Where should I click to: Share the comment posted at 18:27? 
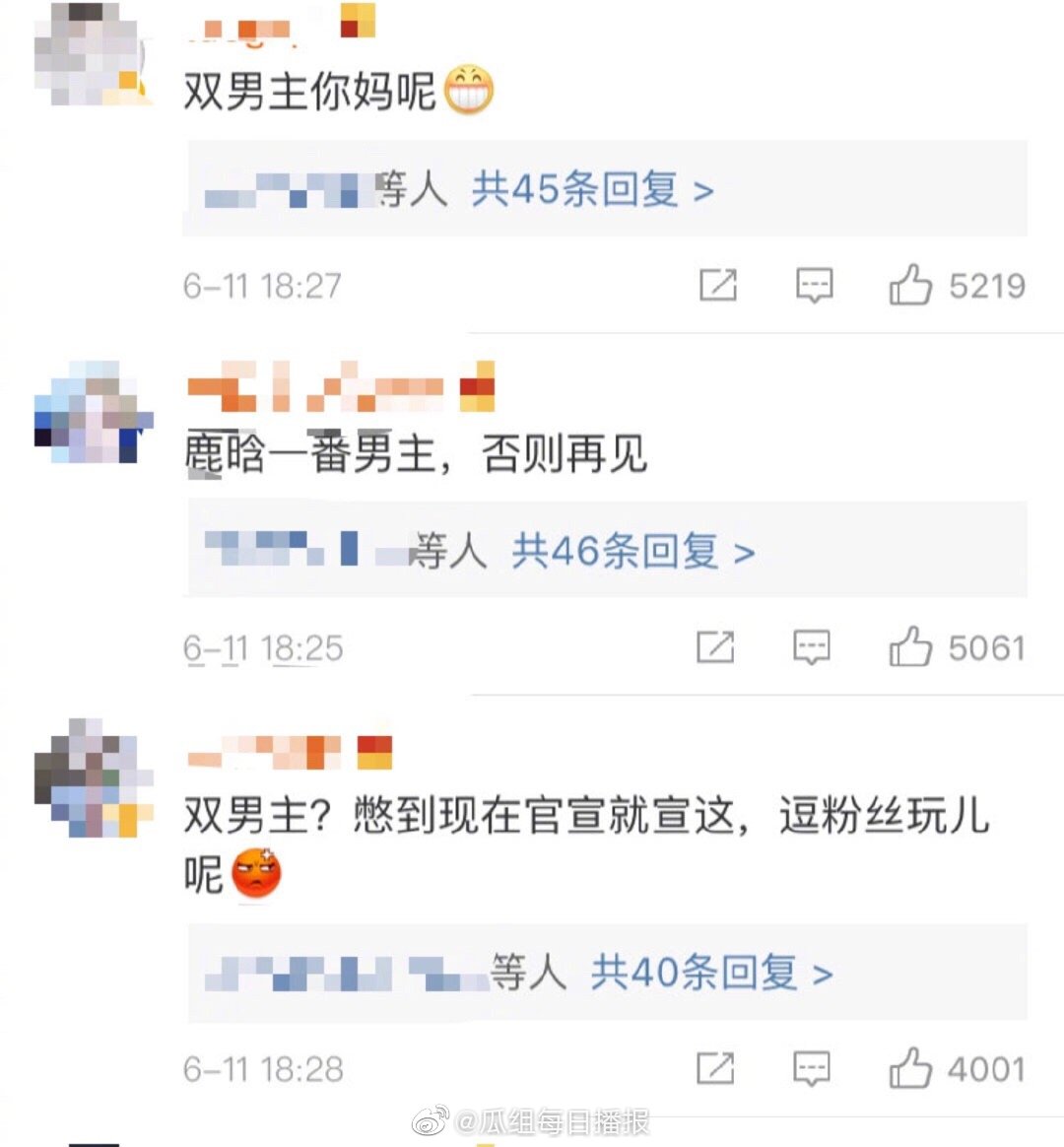(x=718, y=286)
